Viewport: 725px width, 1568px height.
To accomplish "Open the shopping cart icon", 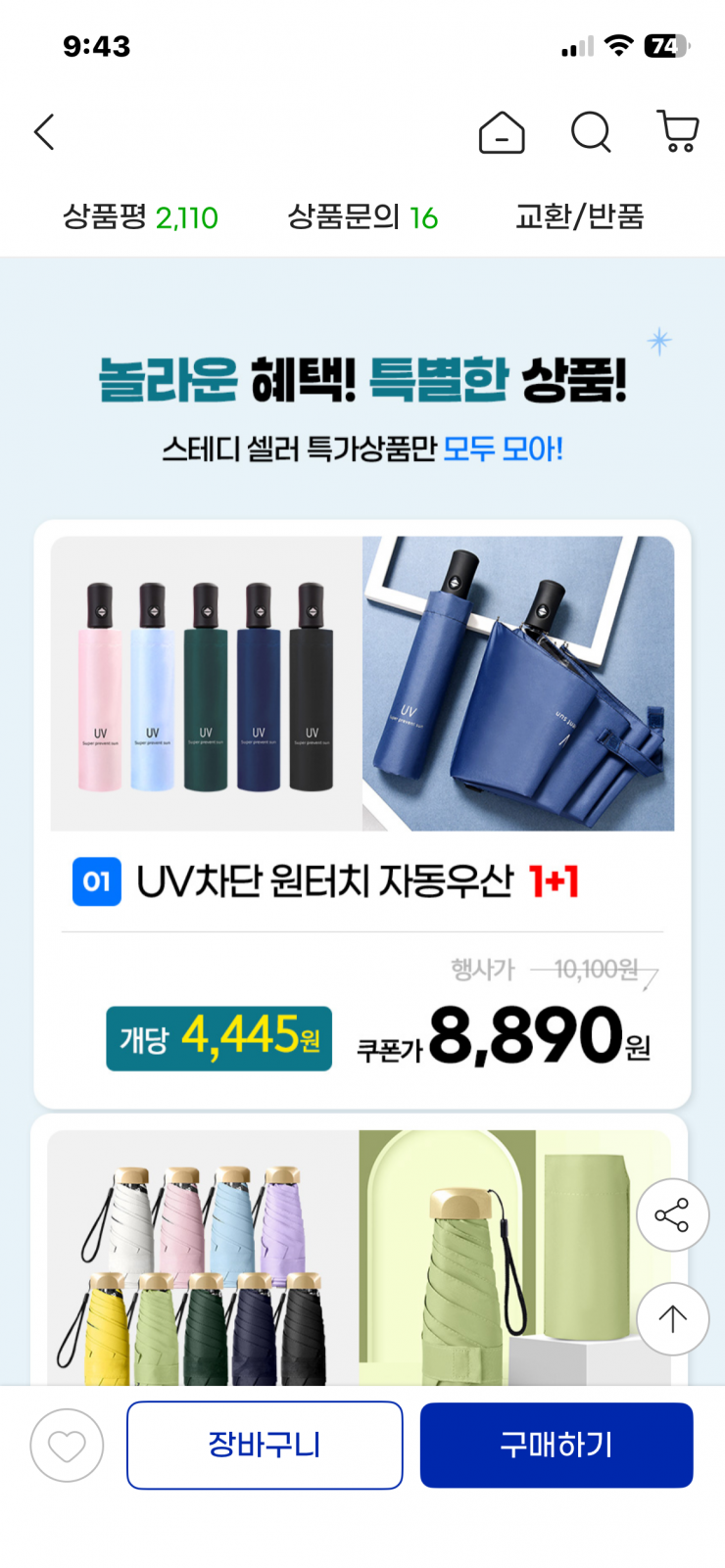I will pos(676,131).
